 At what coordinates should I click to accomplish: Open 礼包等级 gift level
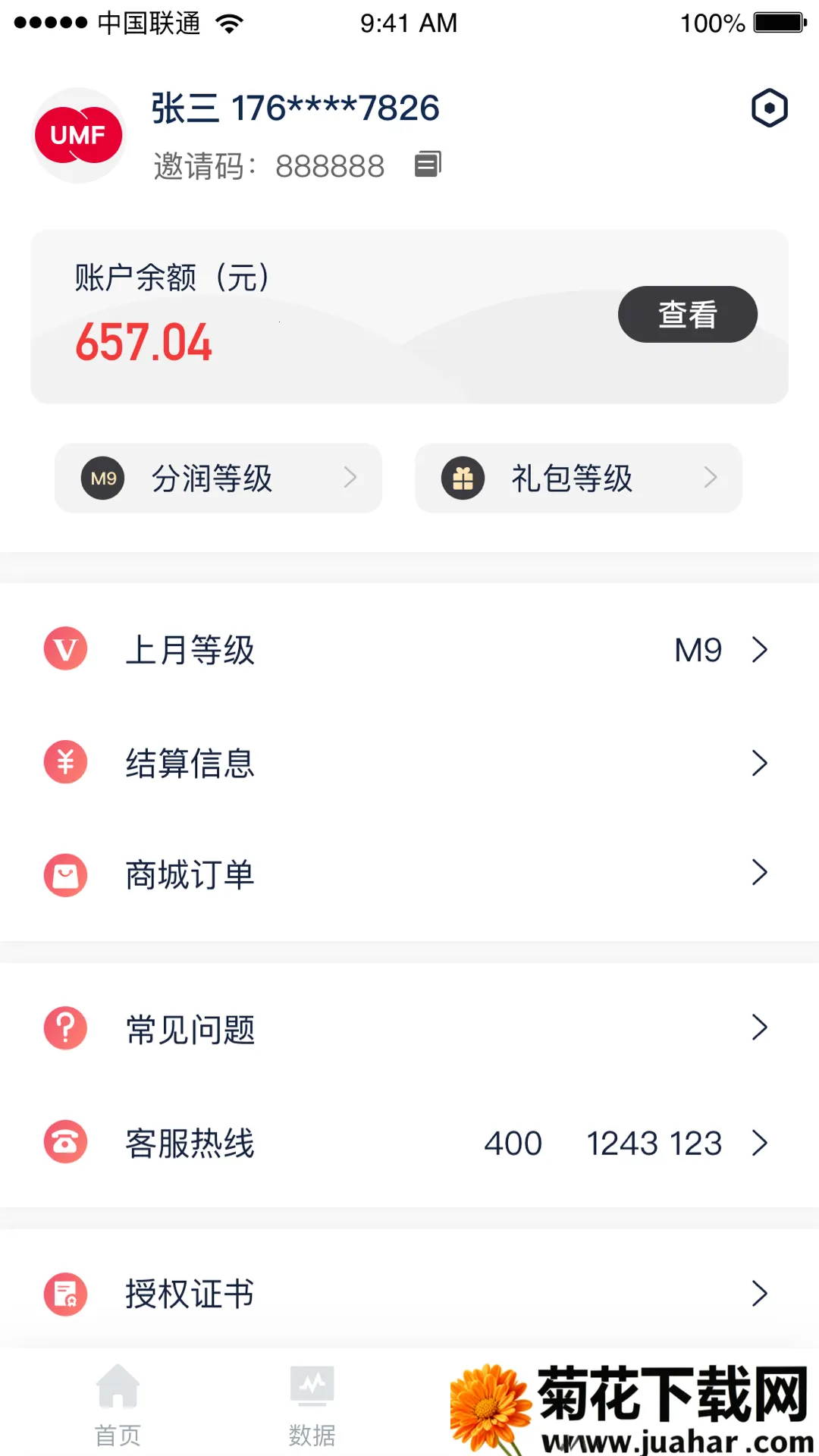[x=578, y=479]
